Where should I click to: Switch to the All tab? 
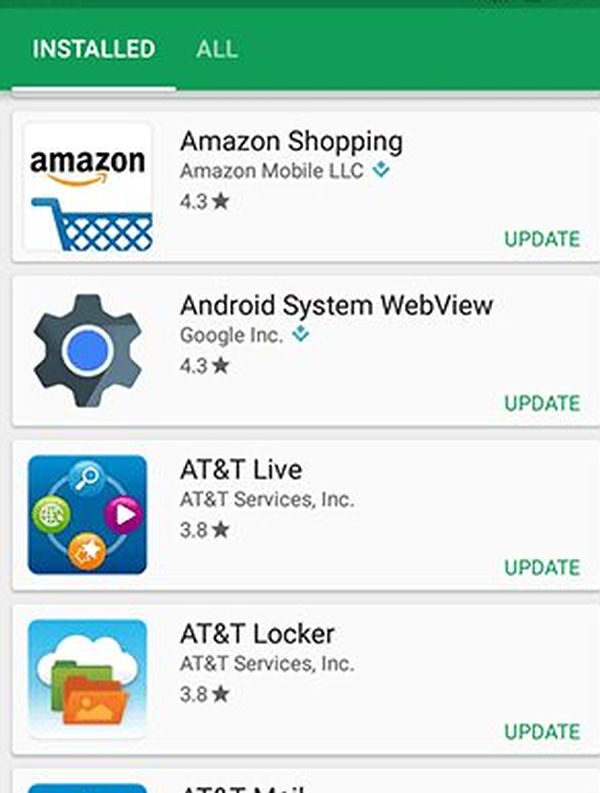tap(217, 49)
